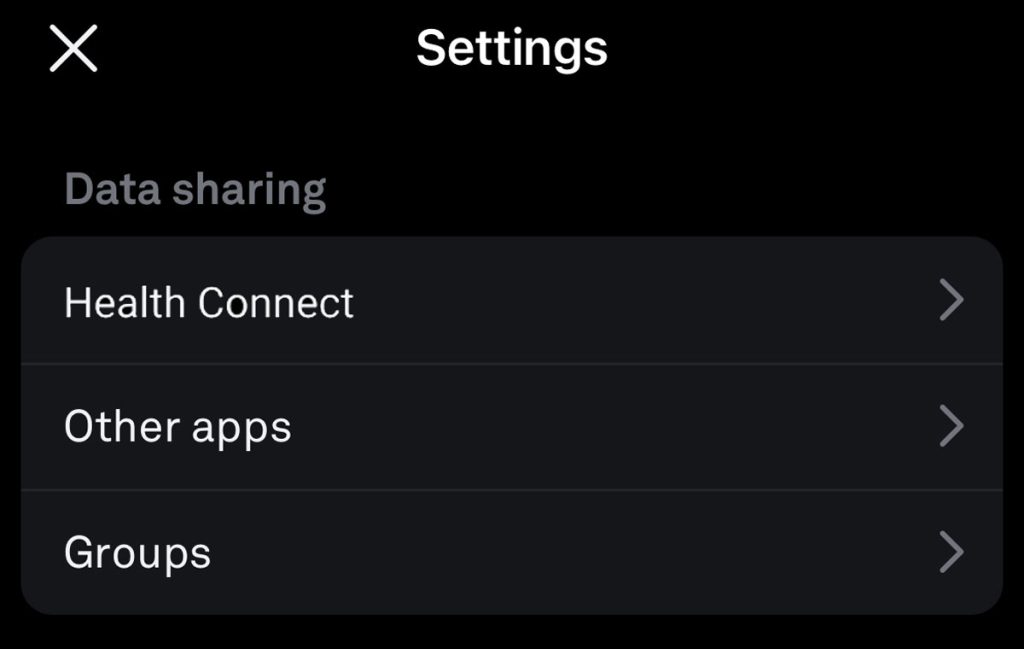Screen dimensions: 1024x649
Task: Close the Settings screen
Action: (x=73, y=48)
